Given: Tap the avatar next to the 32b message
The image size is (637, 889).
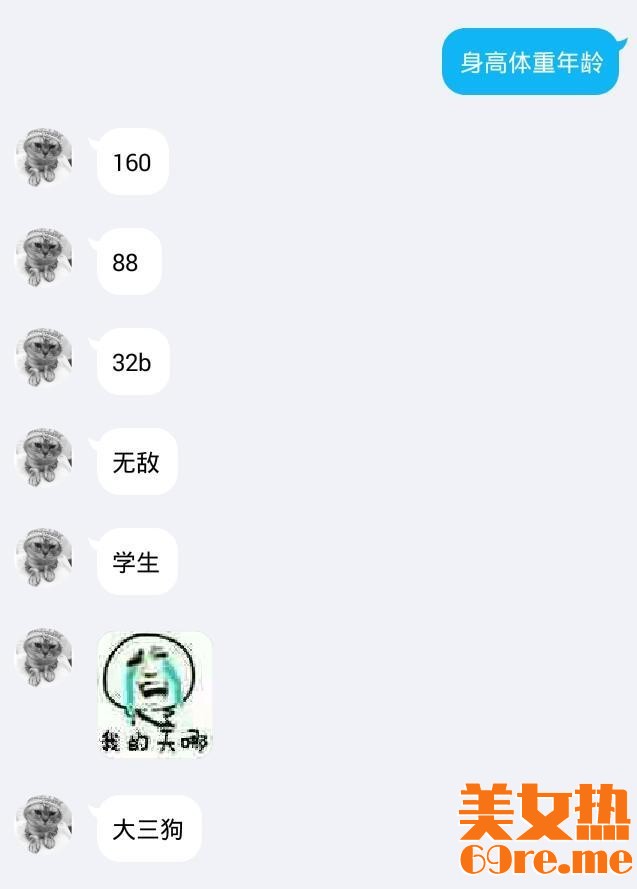Looking at the screenshot, I should point(43,357).
